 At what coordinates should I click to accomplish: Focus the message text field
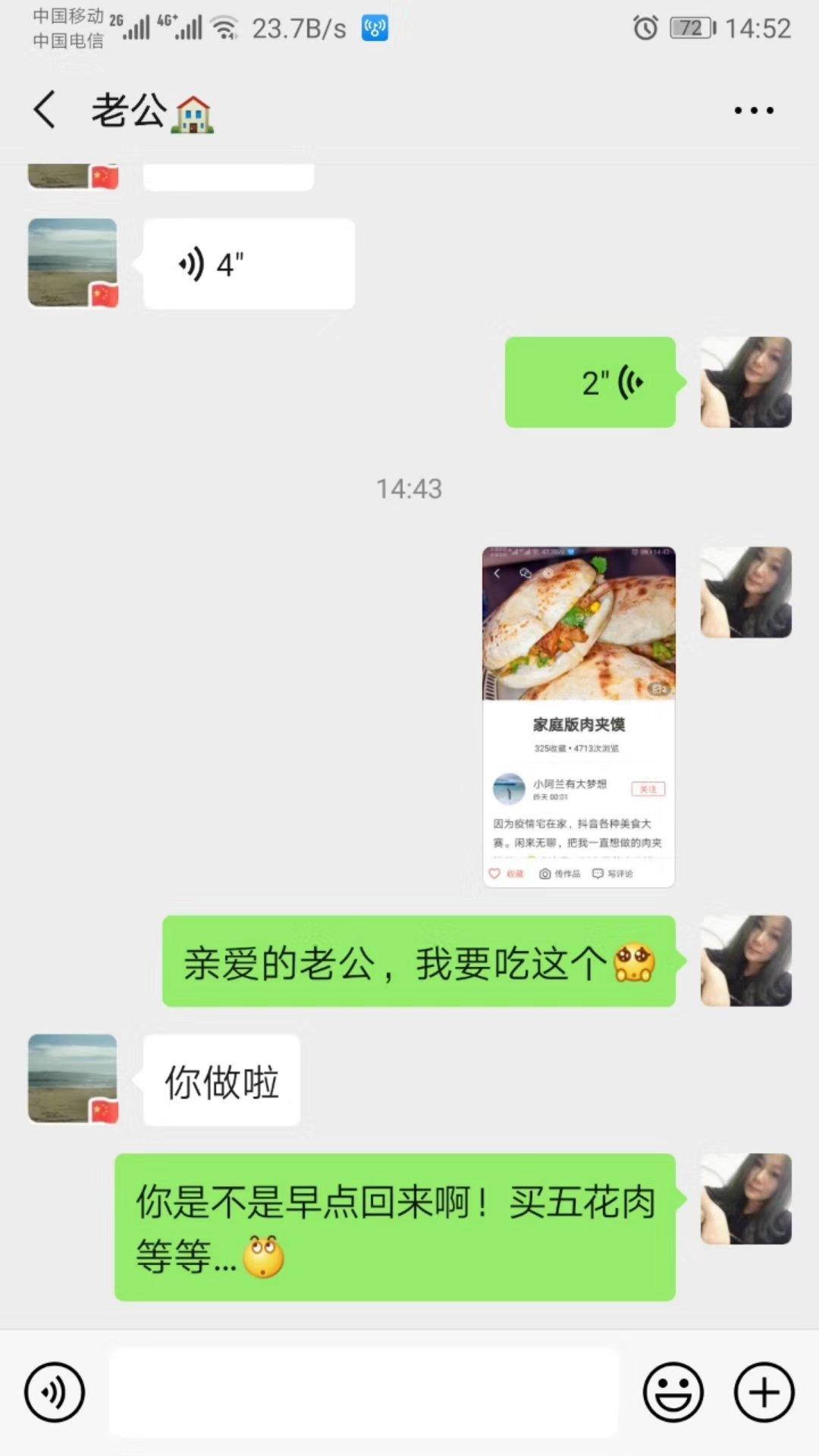(x=364, y=1392)
